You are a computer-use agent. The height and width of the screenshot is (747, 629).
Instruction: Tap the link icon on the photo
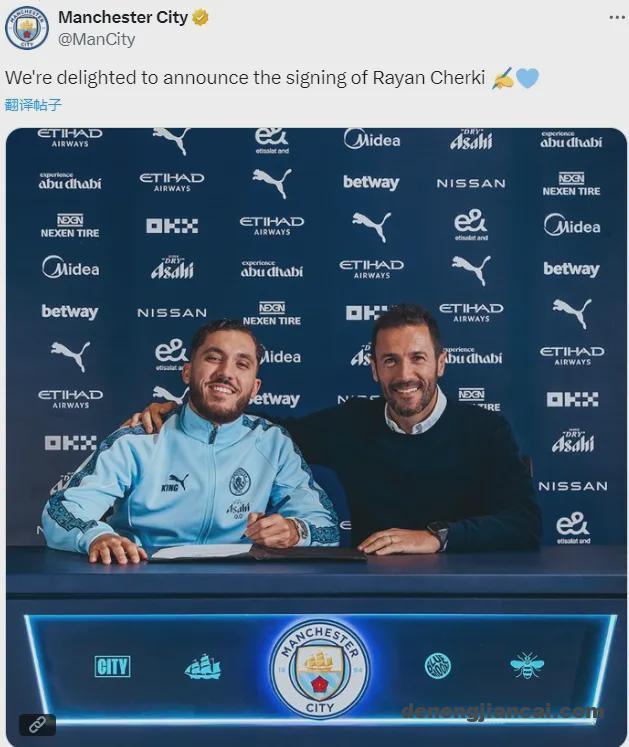click(x=37, y=723)
